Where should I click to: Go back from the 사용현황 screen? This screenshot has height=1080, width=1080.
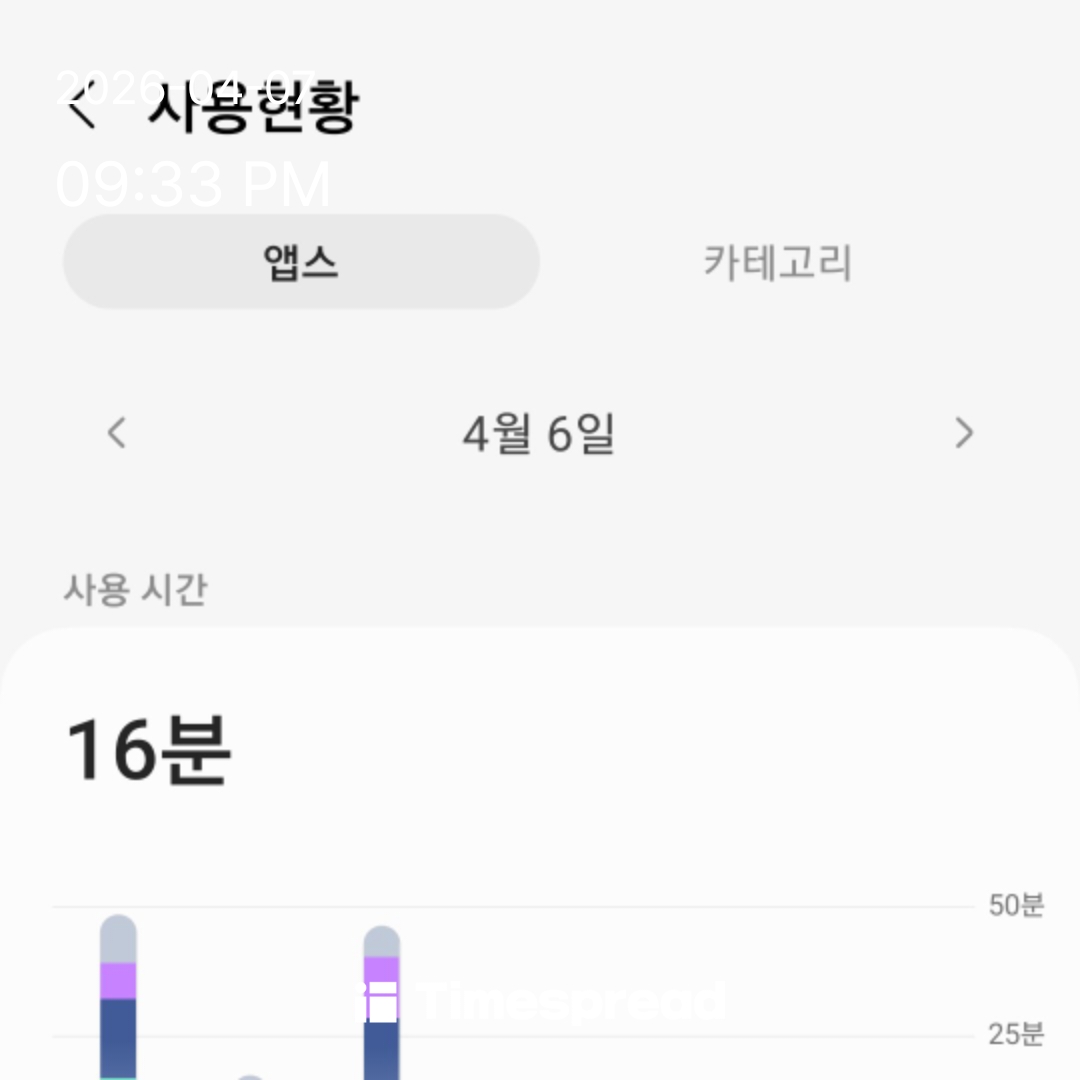coord(82,108)
